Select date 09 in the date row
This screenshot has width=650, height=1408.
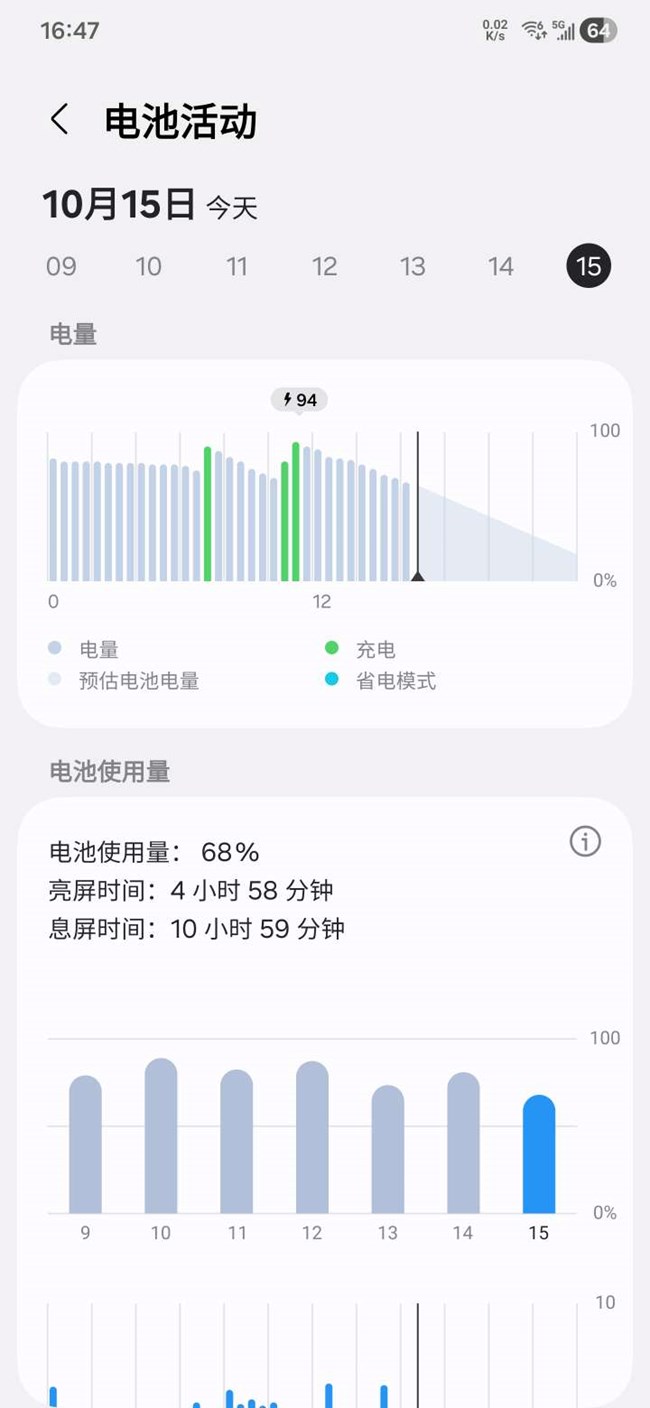pyautogui.click(x=61, y=266)
